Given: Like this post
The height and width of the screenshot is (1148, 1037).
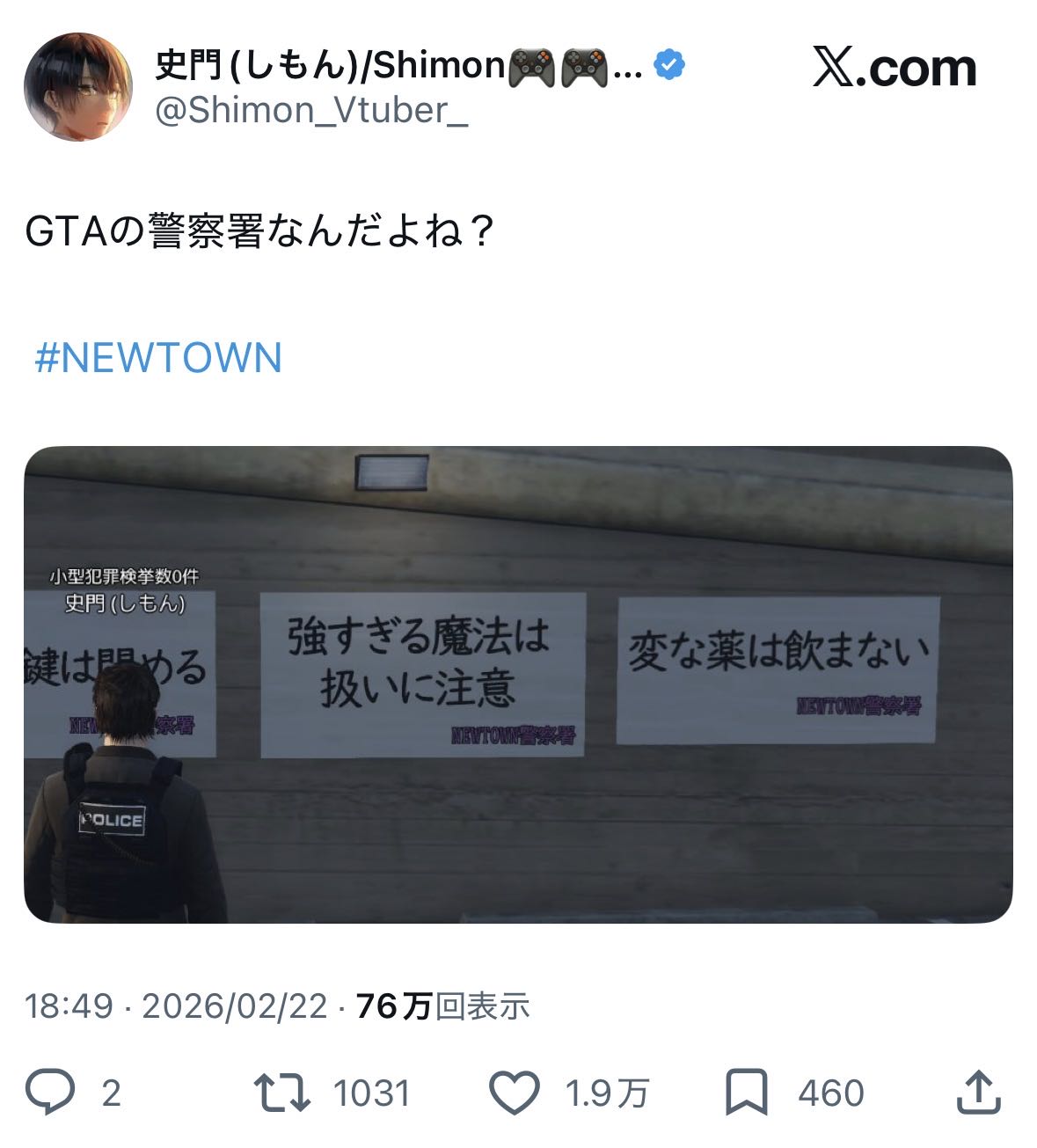Looking at the screenshot, I should 514,1093.
